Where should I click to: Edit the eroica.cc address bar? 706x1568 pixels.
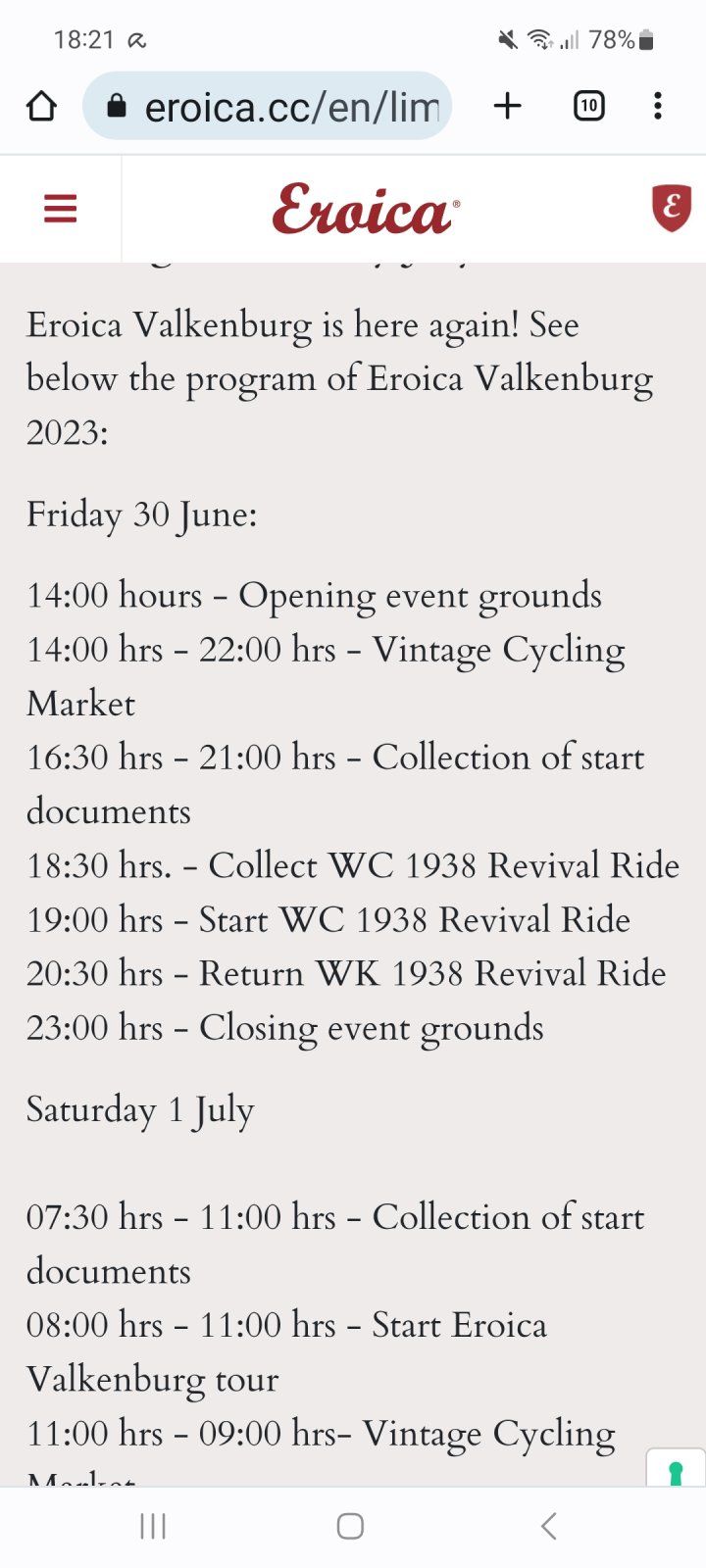pyautogui.click(x=284, y=106)
